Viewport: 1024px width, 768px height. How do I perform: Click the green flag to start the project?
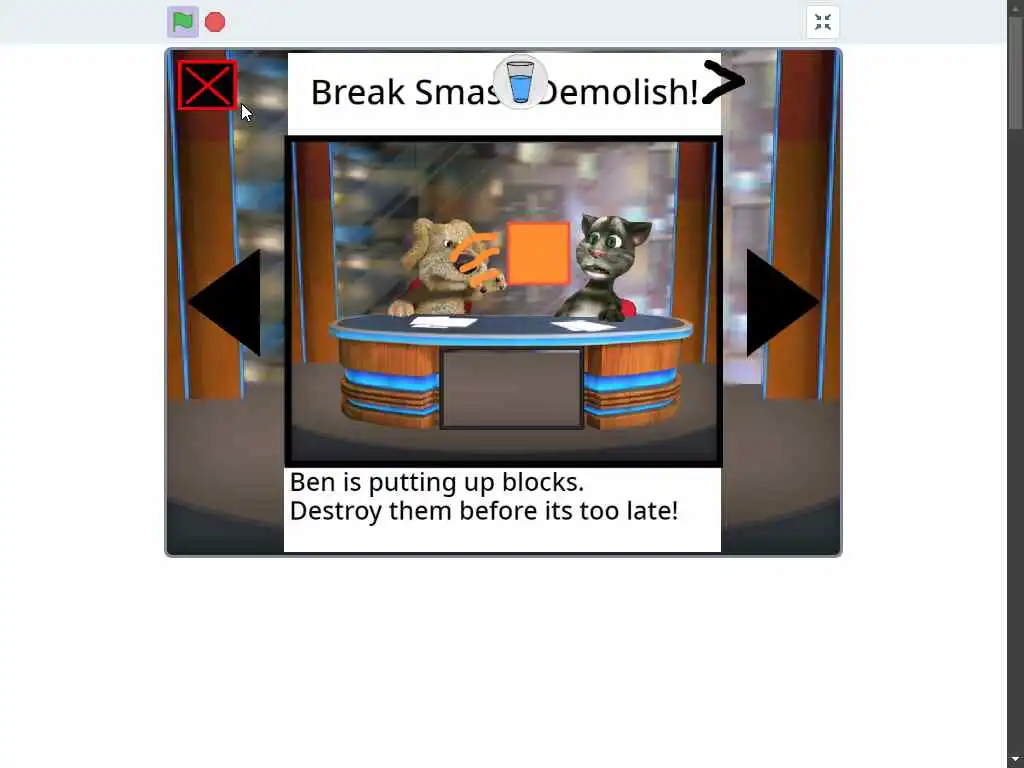[182, 22]
